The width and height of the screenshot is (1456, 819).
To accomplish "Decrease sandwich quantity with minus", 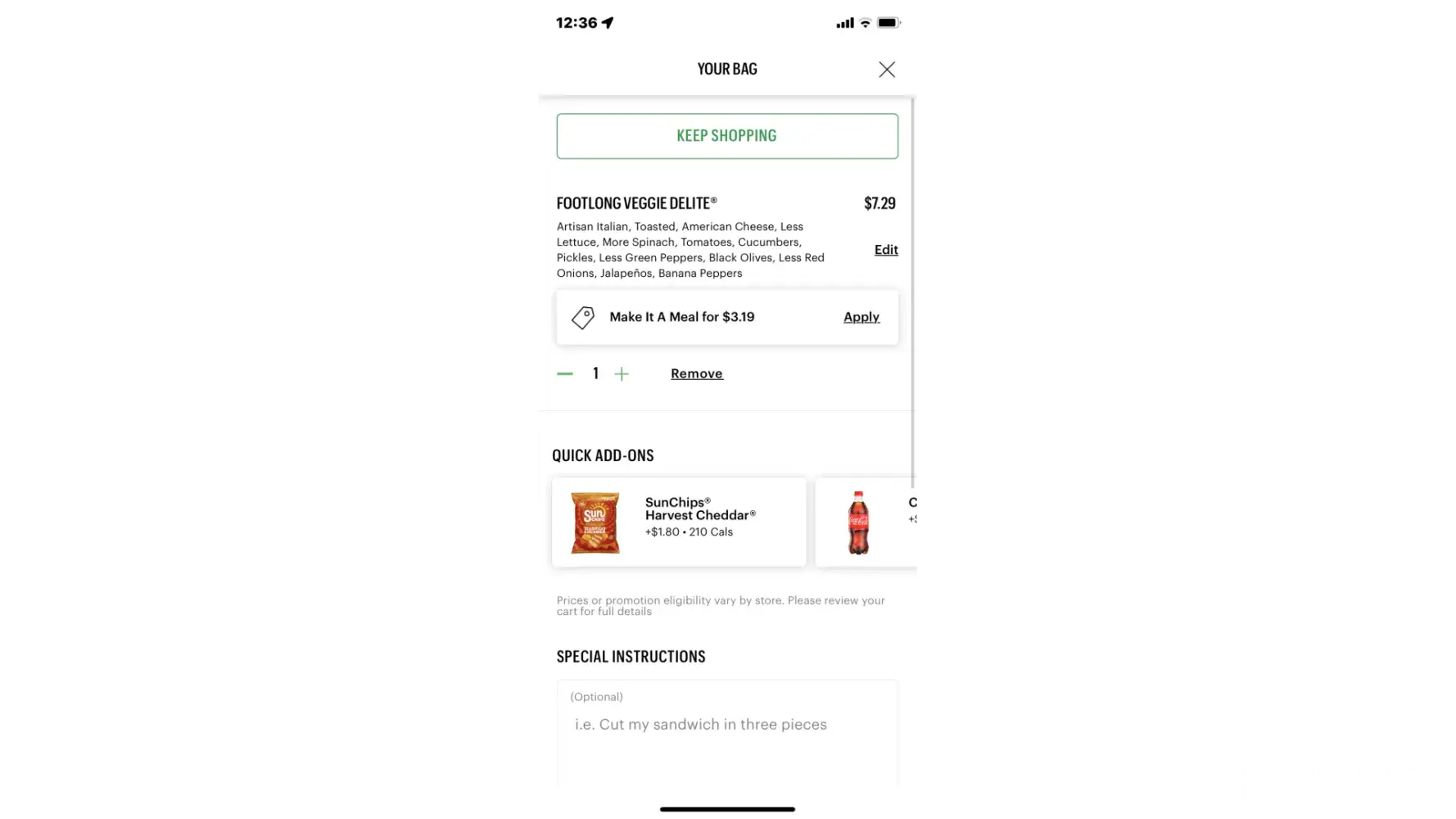I will 565,374.
